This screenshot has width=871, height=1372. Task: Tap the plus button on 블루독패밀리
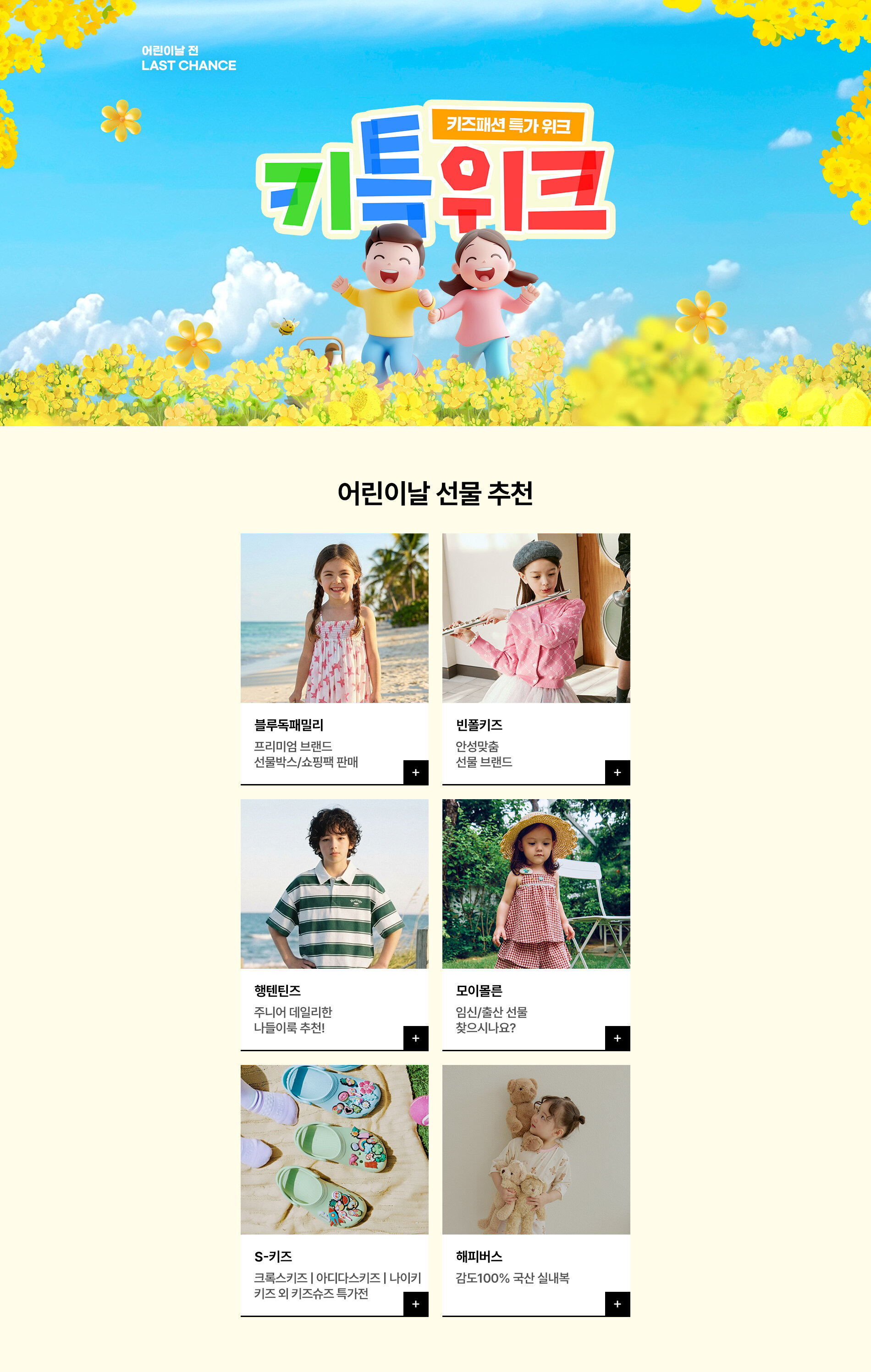click(415, 772)
